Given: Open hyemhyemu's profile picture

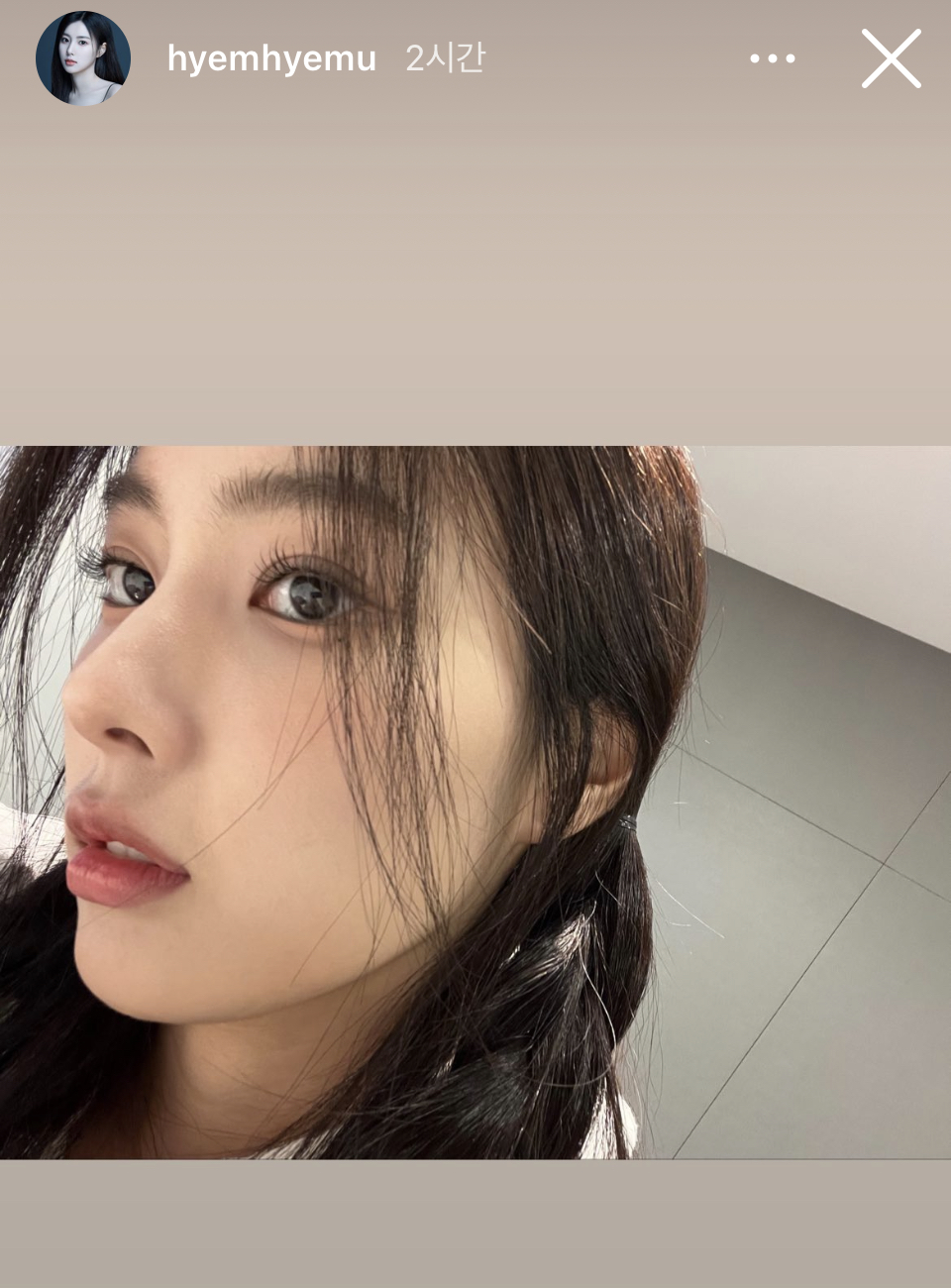Looking at the screenshot, I should [x=83, y=58].
